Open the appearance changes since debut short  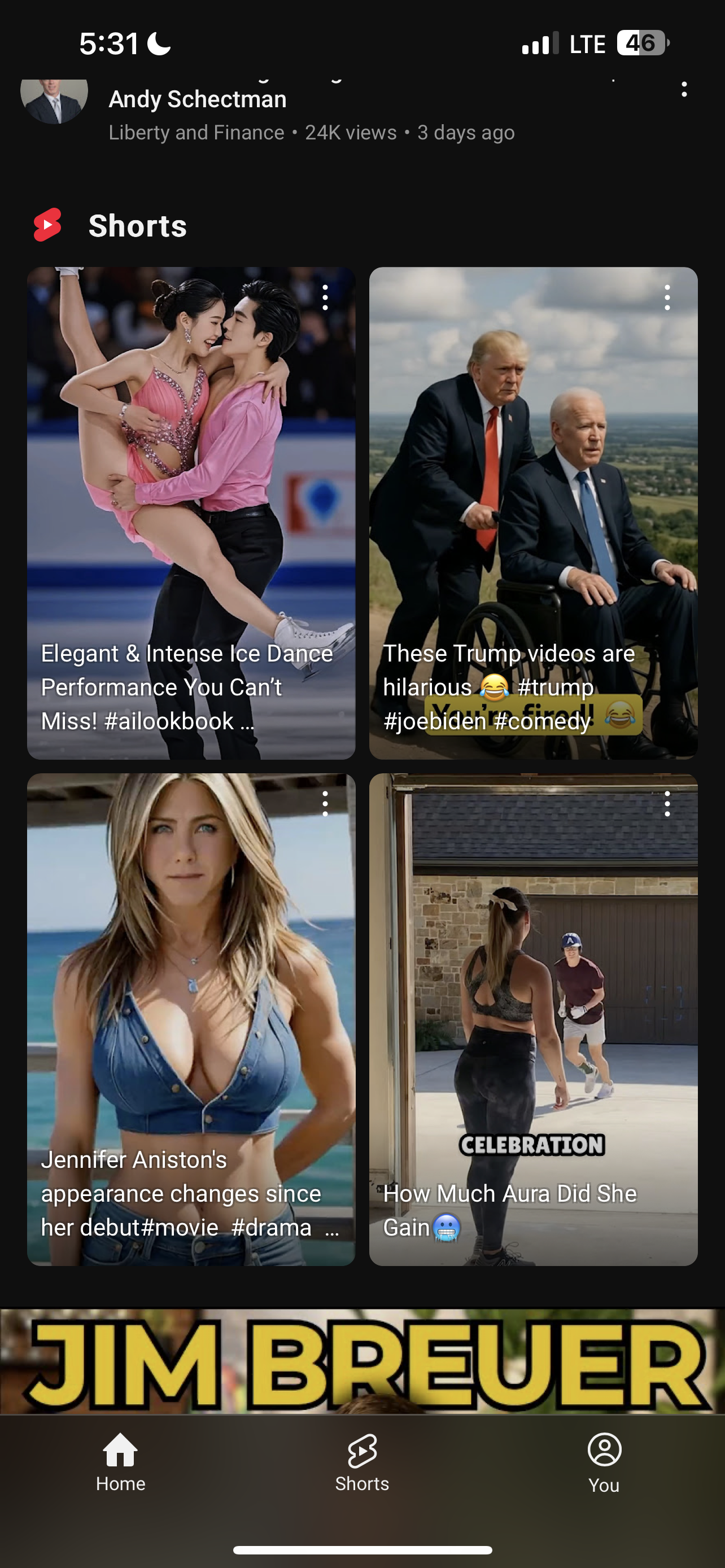tap(191, 1019)
